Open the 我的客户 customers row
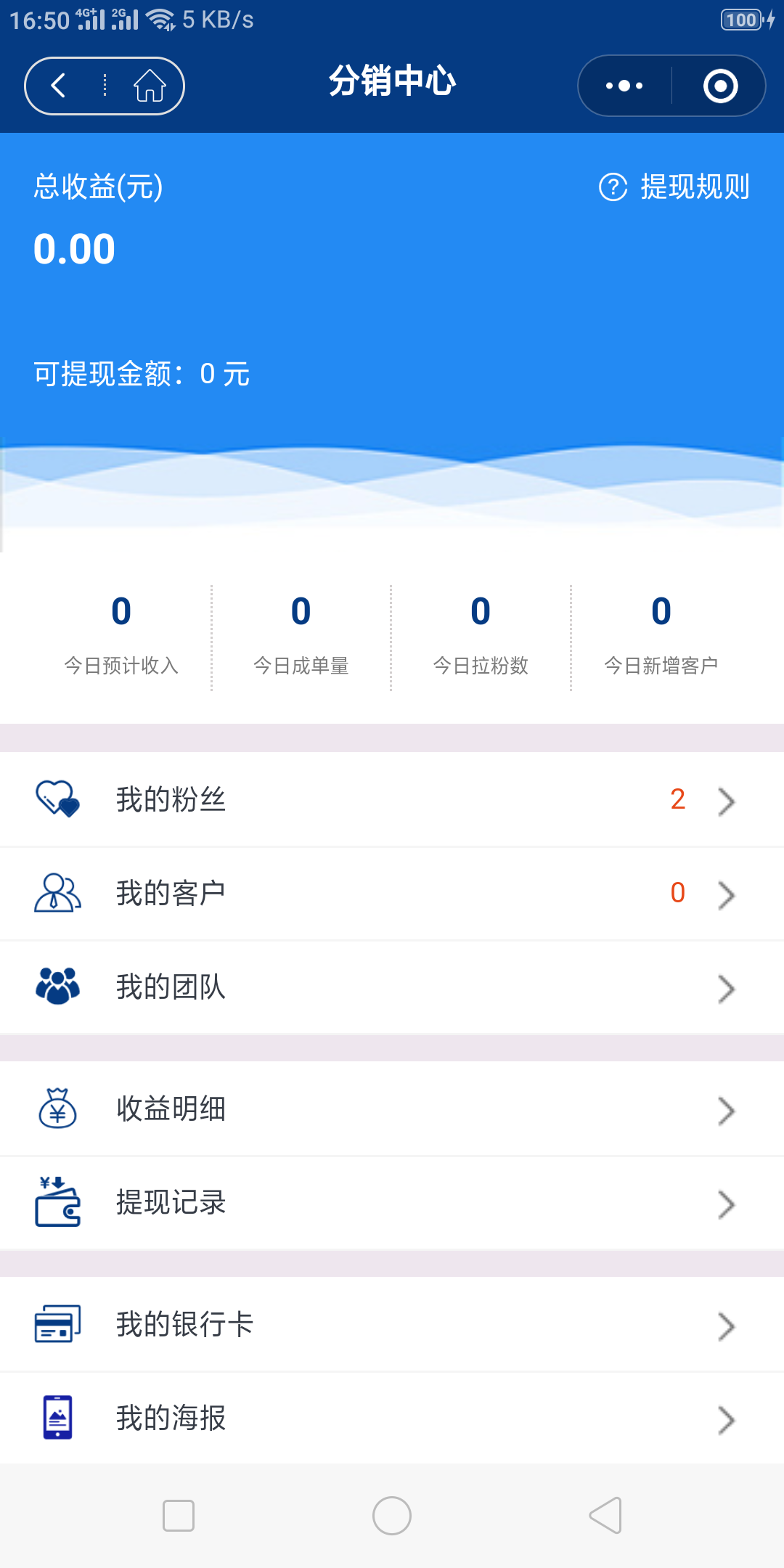Viewport: 784px width, 1568px height. (x=392, y=894)
